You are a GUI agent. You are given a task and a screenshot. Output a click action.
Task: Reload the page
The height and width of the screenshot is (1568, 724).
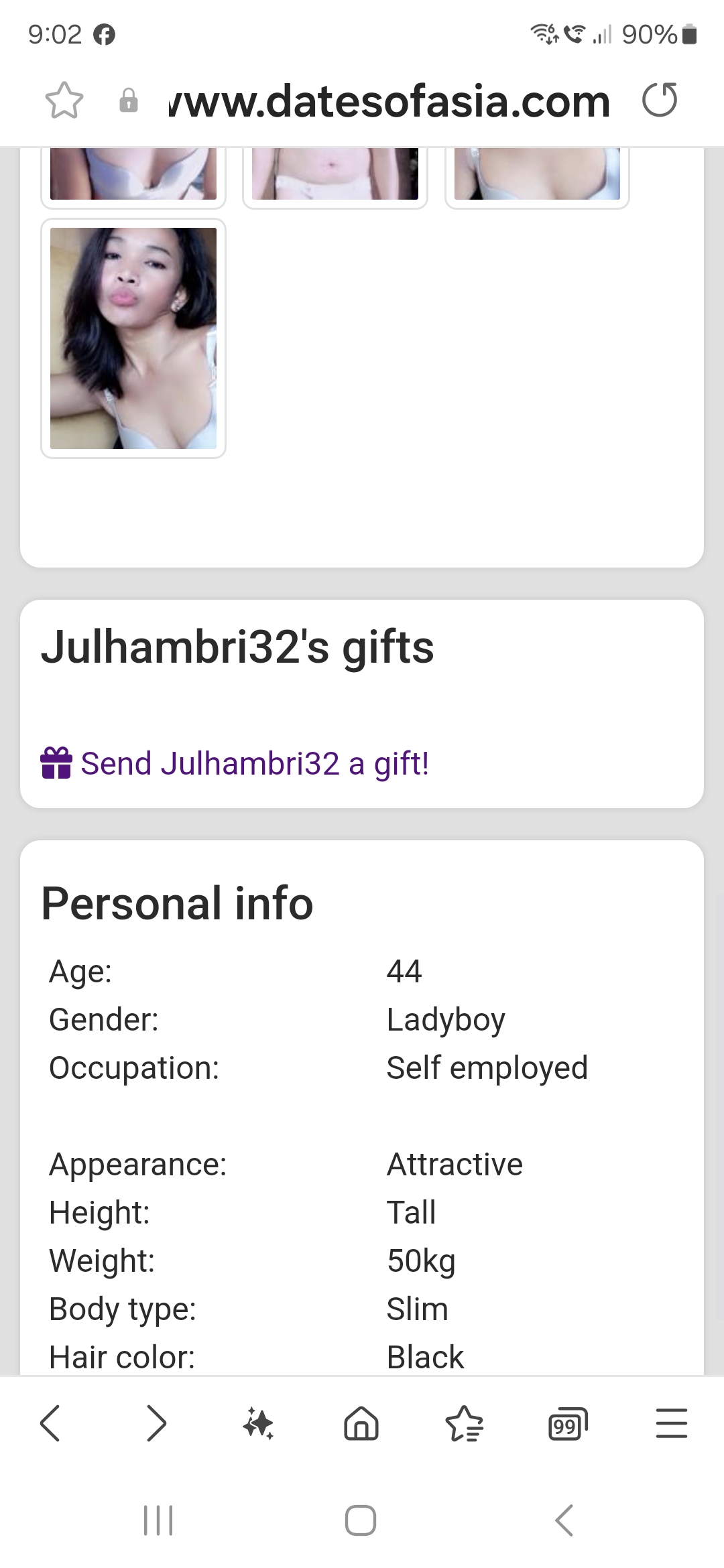(x=660, y=101)
